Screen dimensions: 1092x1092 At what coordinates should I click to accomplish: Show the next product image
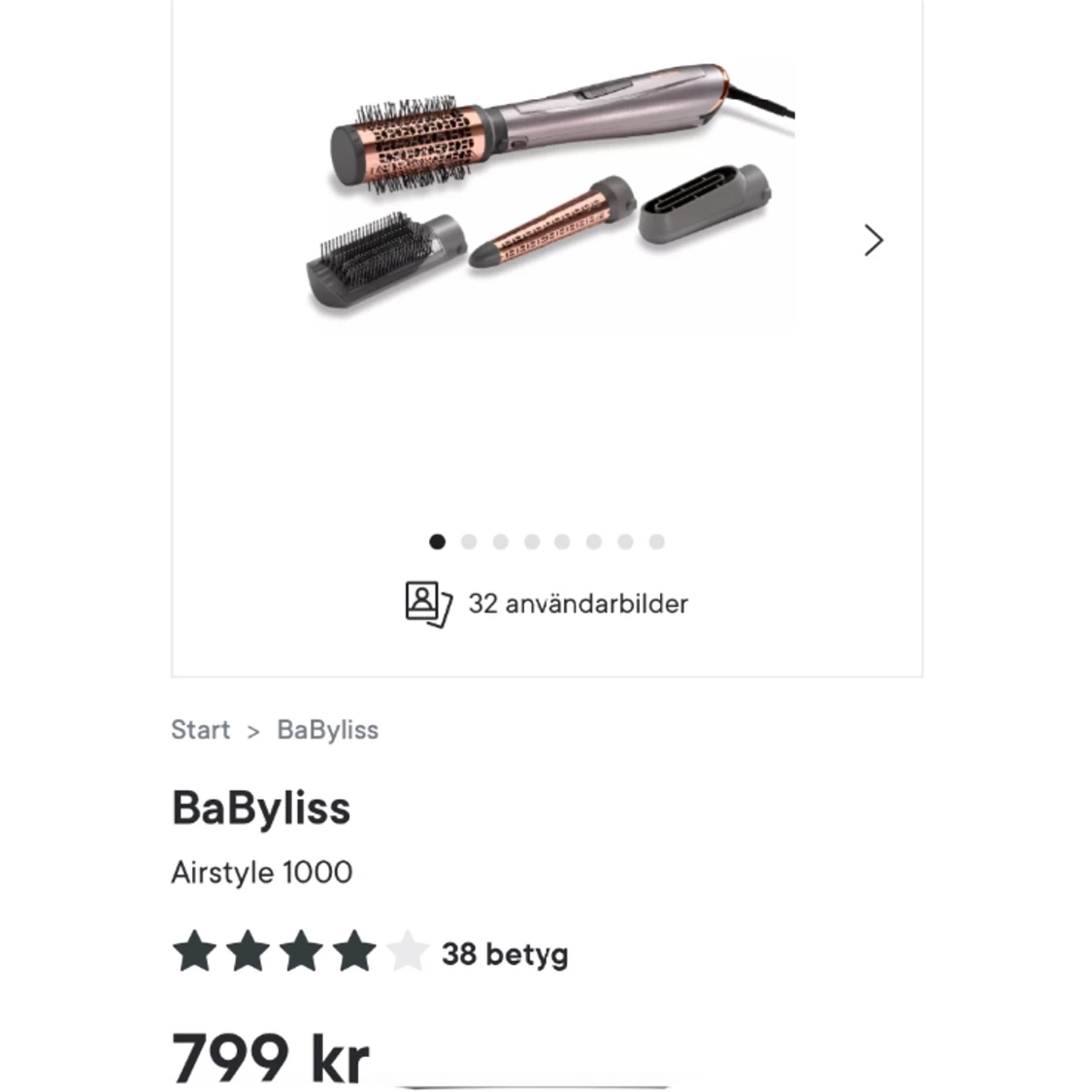click(873, 241)
